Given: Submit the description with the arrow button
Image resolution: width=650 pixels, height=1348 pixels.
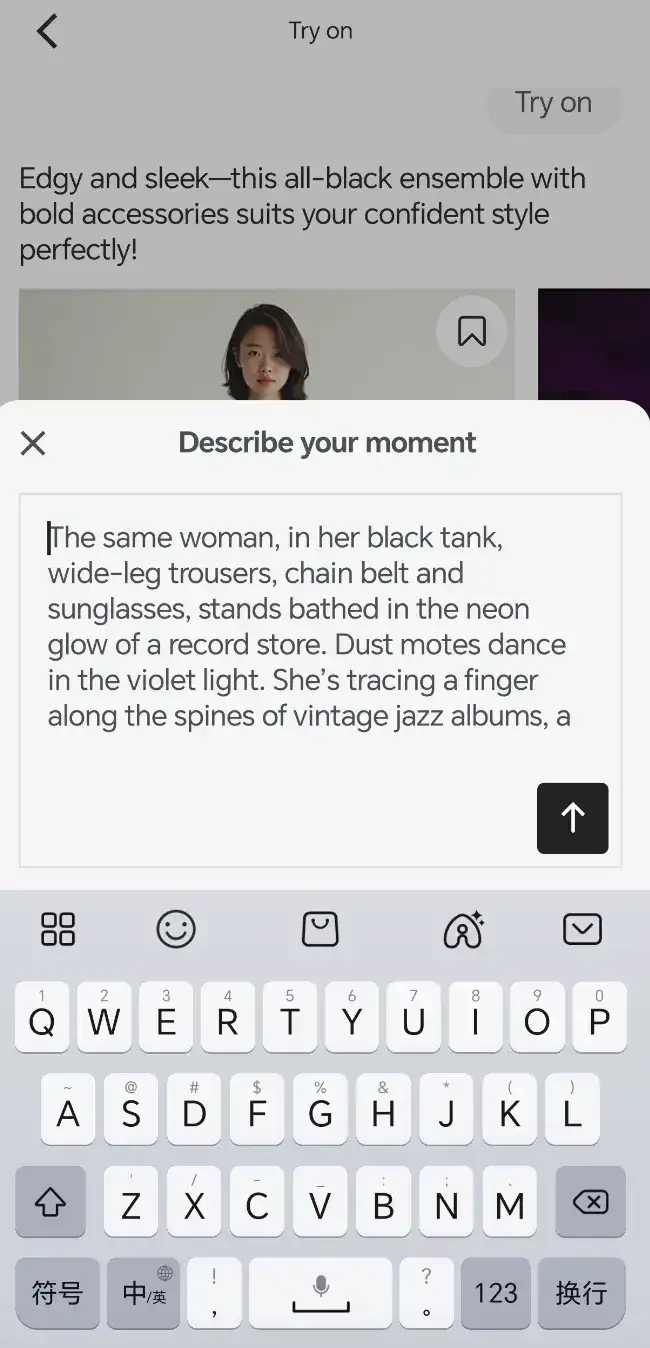Looking at the screenshot, I should tap(572, 818).
